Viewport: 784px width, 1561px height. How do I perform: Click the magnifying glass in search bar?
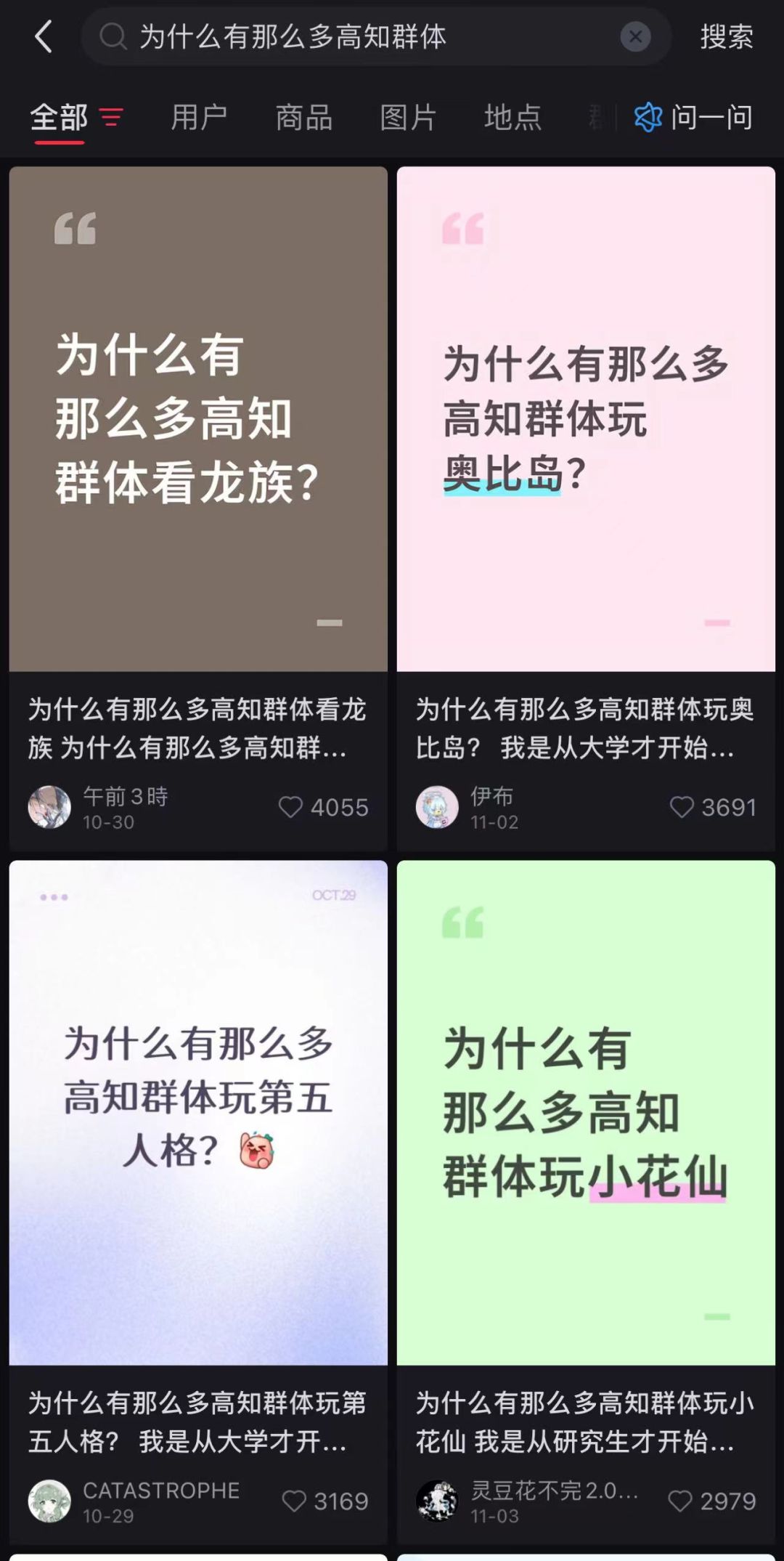point(113,36)
